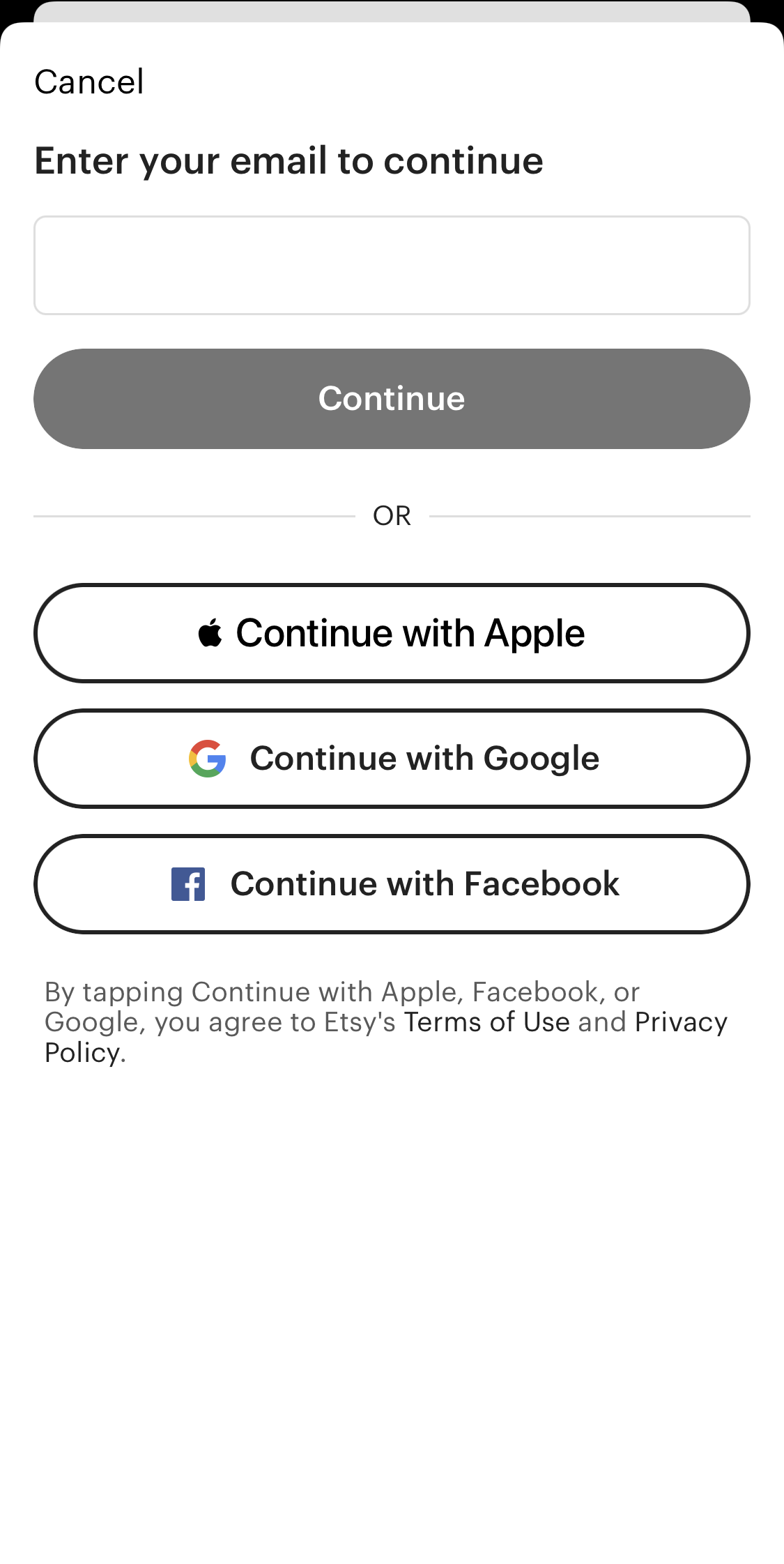Click the icon inside the Facebook sign-in button
Screen dimensions: 784x1564
pyautogui.click(x=188, y=883)
